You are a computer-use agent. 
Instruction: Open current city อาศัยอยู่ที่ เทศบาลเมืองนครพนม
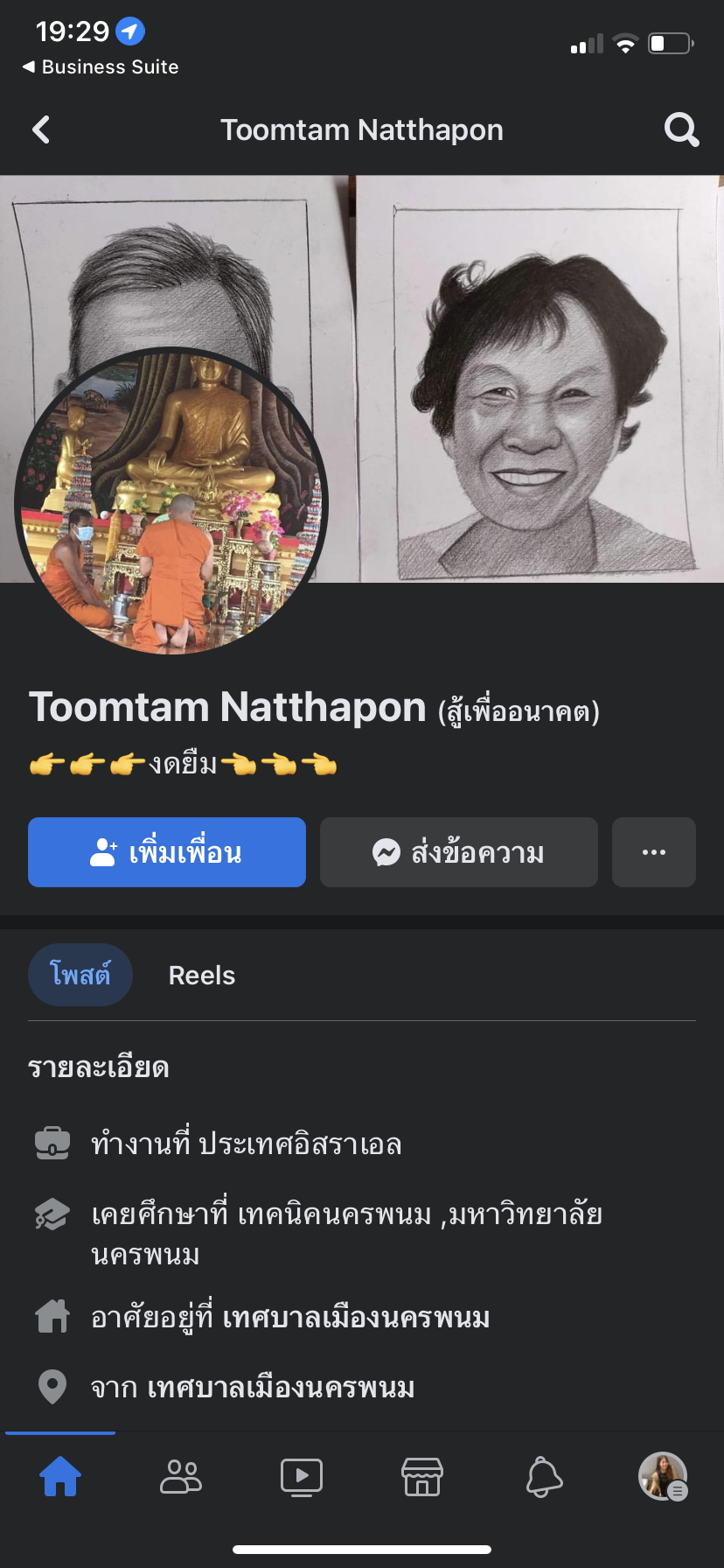[x=290, y=1317]
